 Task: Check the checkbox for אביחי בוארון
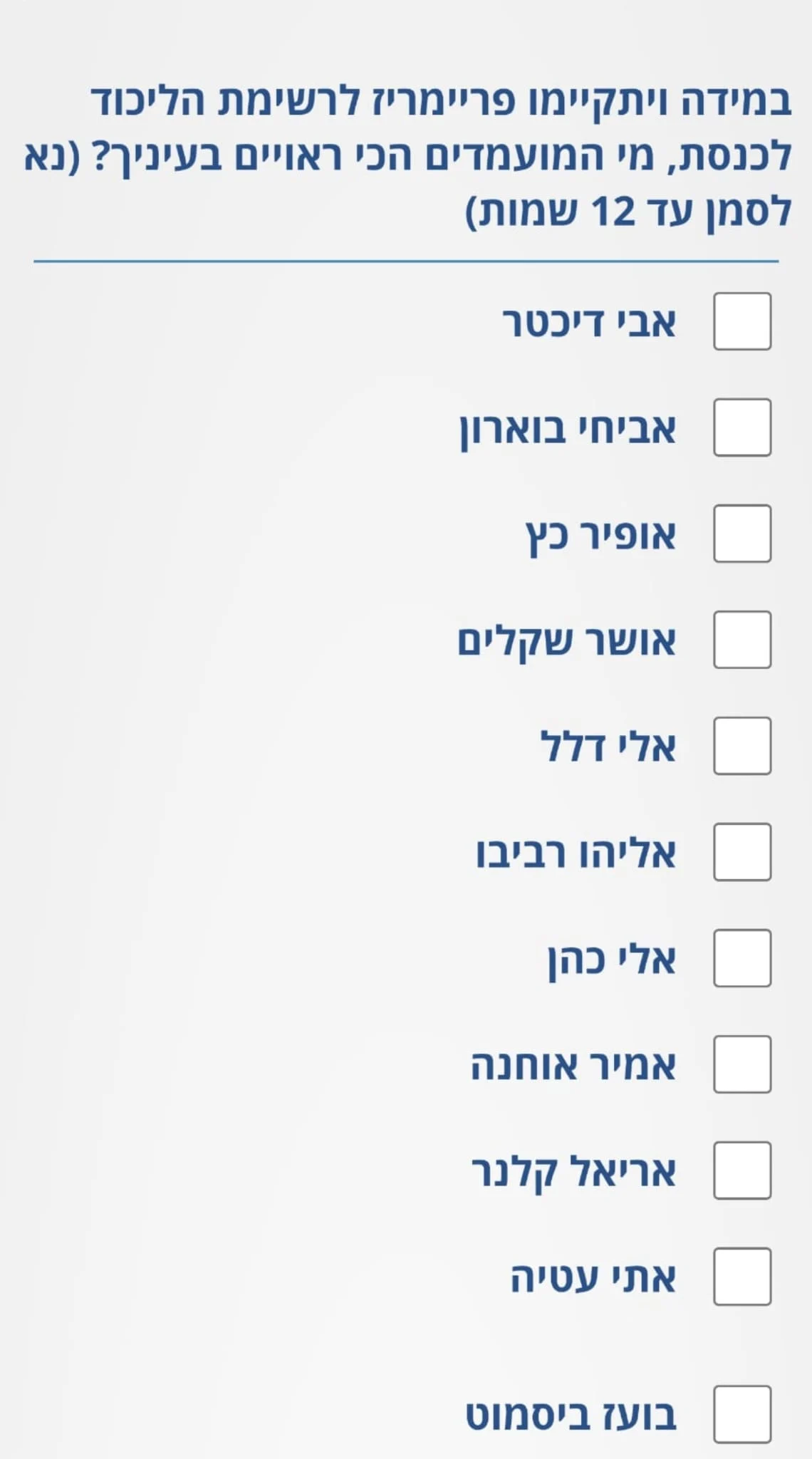pyautogui.click(x=741, y=429)
